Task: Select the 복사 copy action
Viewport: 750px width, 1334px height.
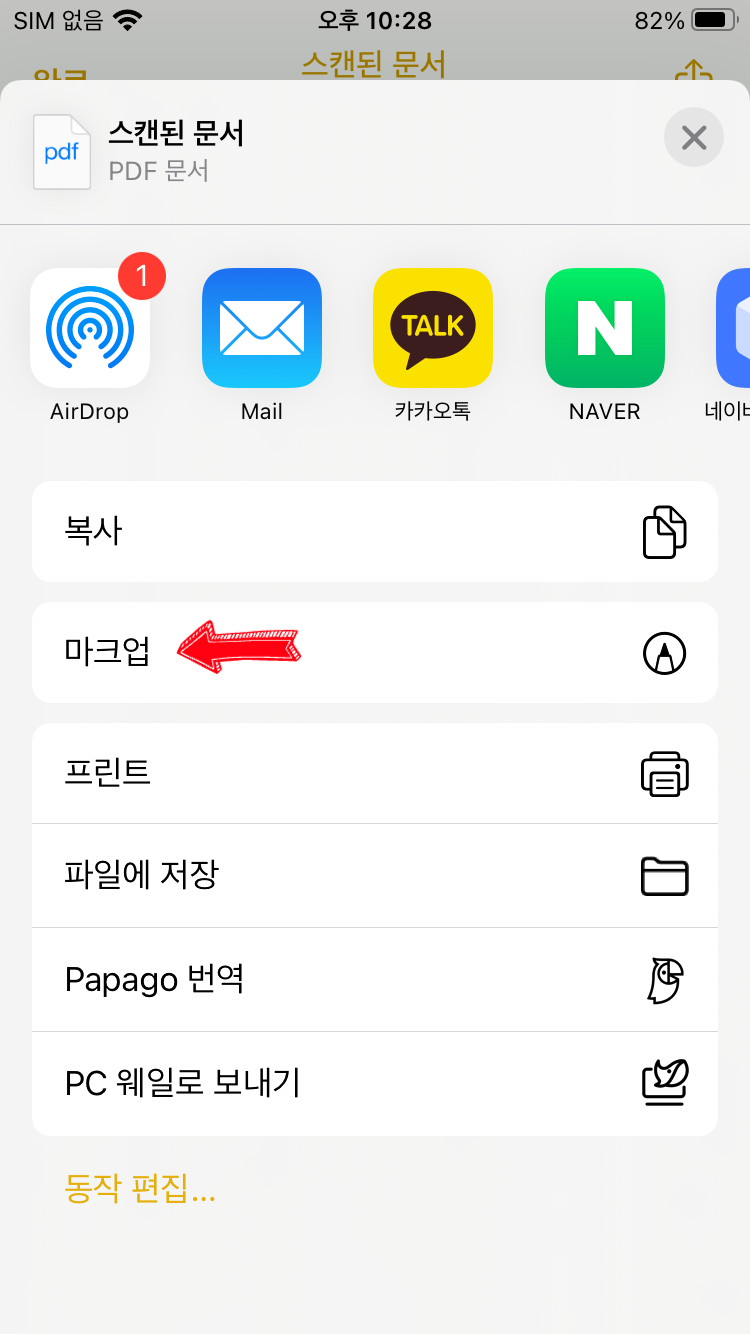Action: tap(375, 531)
